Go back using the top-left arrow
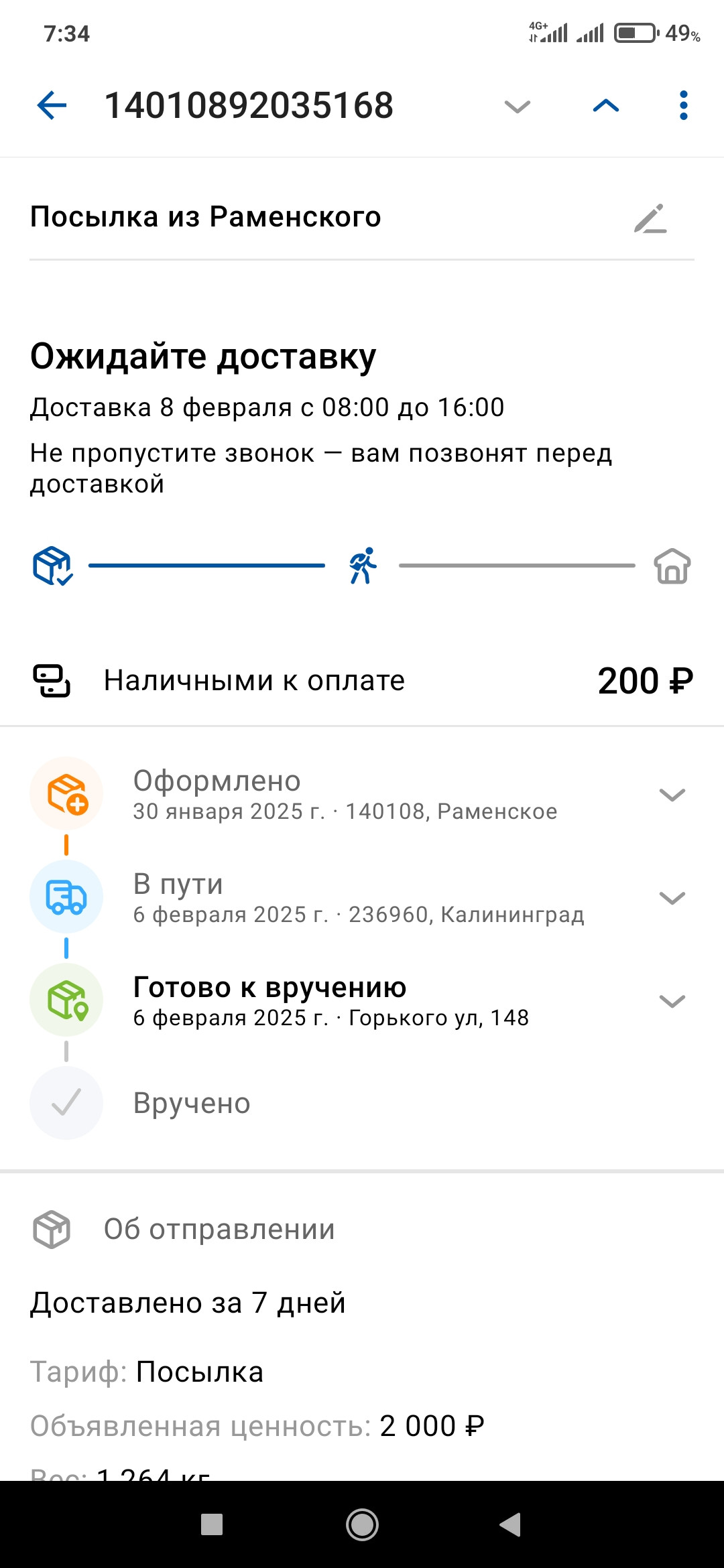 [52, 106]
